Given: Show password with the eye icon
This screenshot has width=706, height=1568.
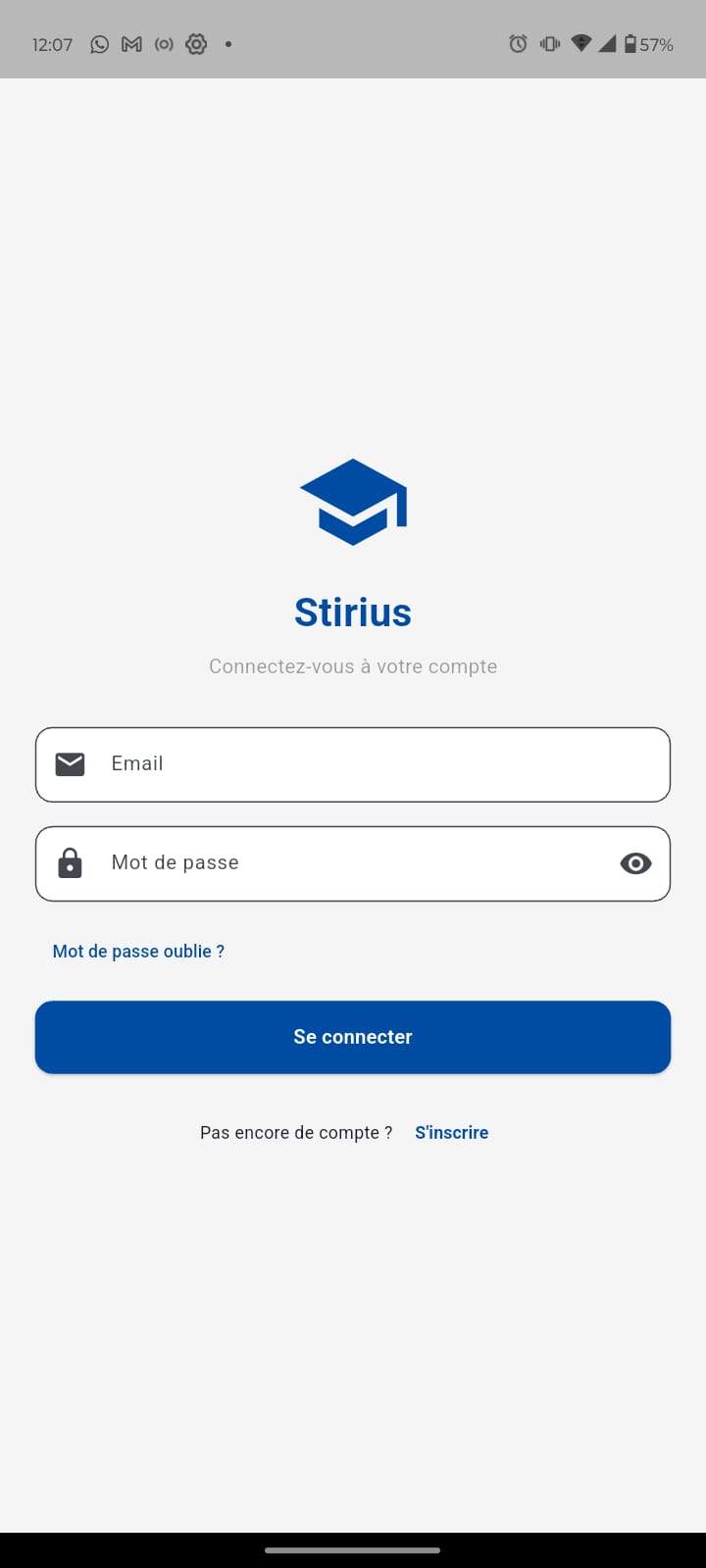Looking at the screenshot, I should pos(635,863).
